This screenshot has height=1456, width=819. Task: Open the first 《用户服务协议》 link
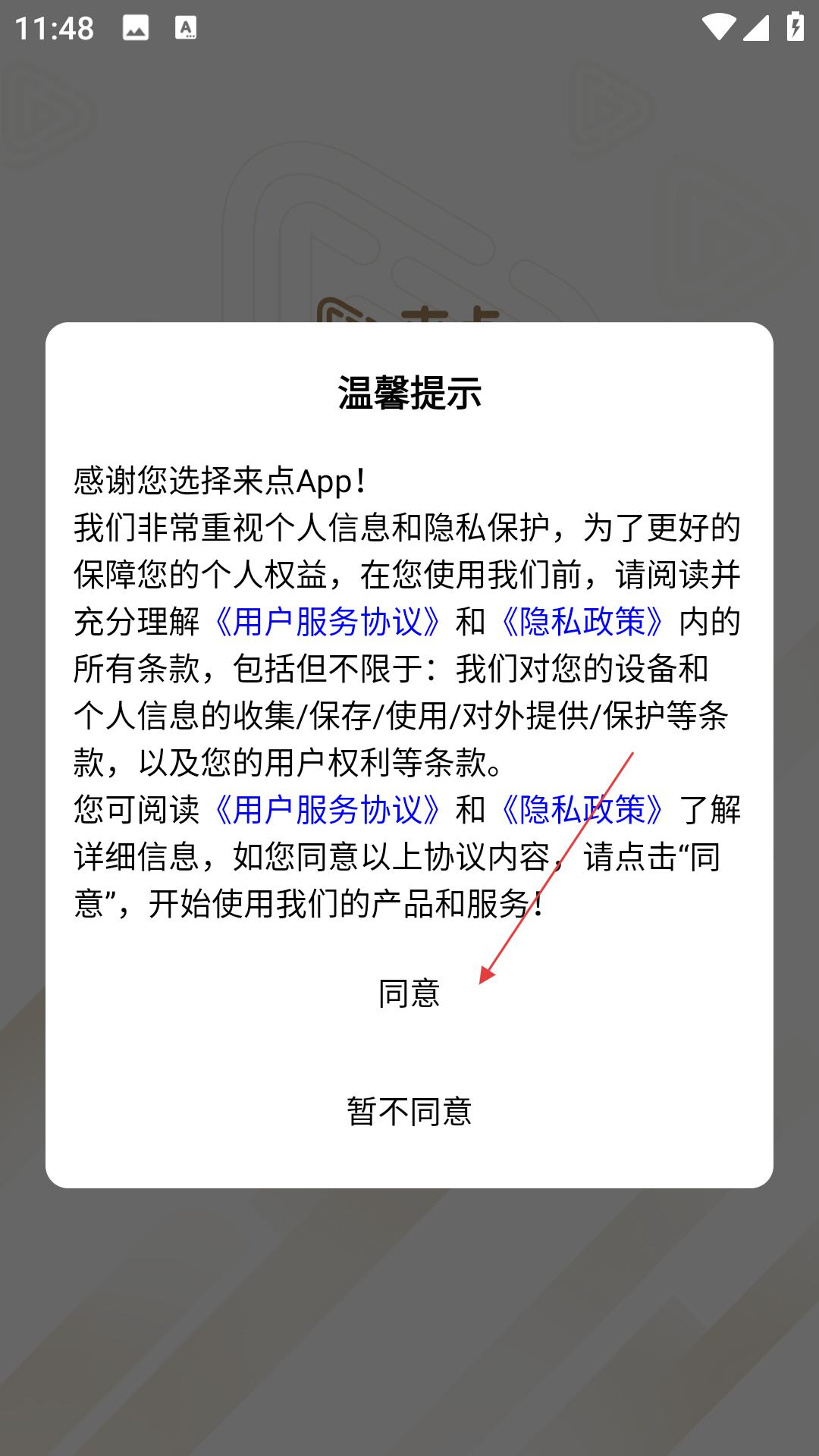coord(327,622)
